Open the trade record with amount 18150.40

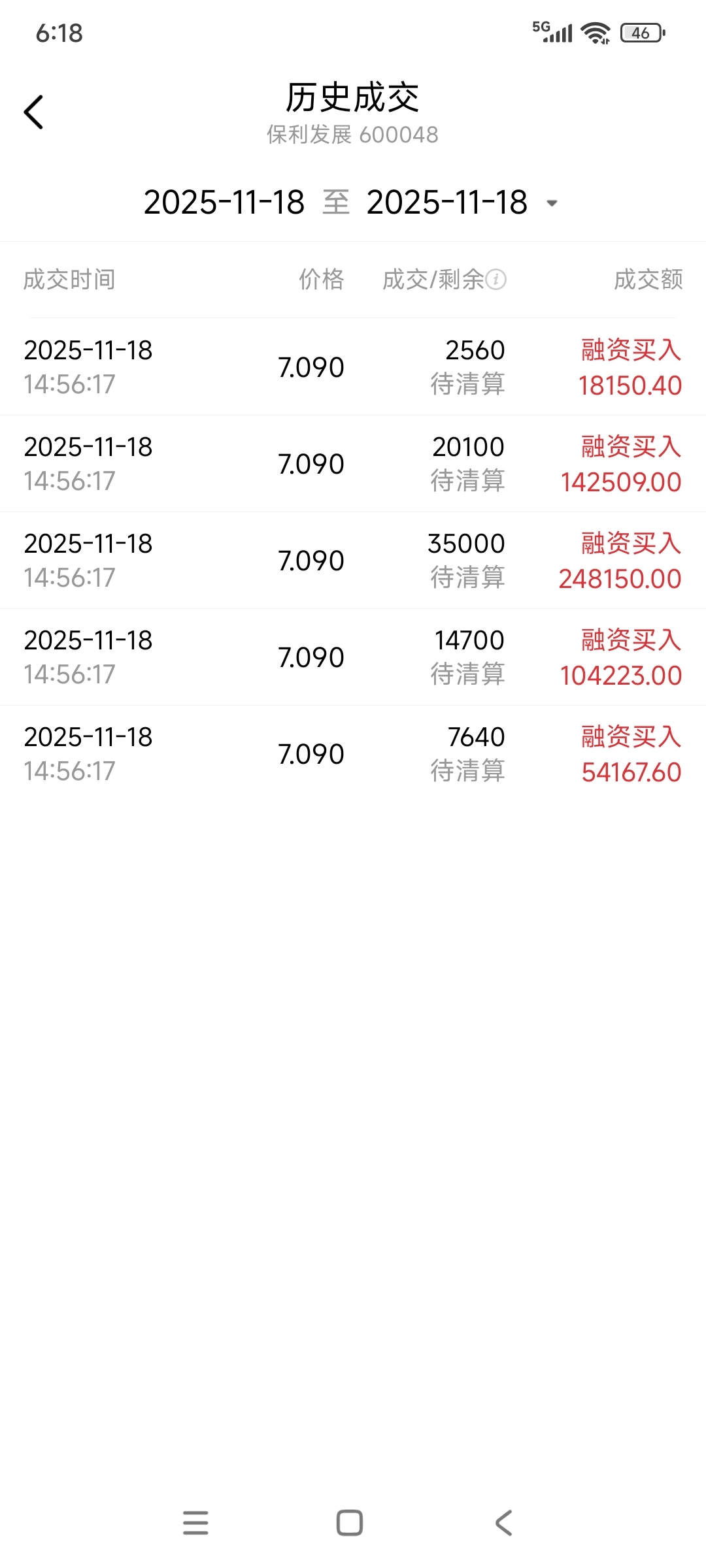pos(353,367)
